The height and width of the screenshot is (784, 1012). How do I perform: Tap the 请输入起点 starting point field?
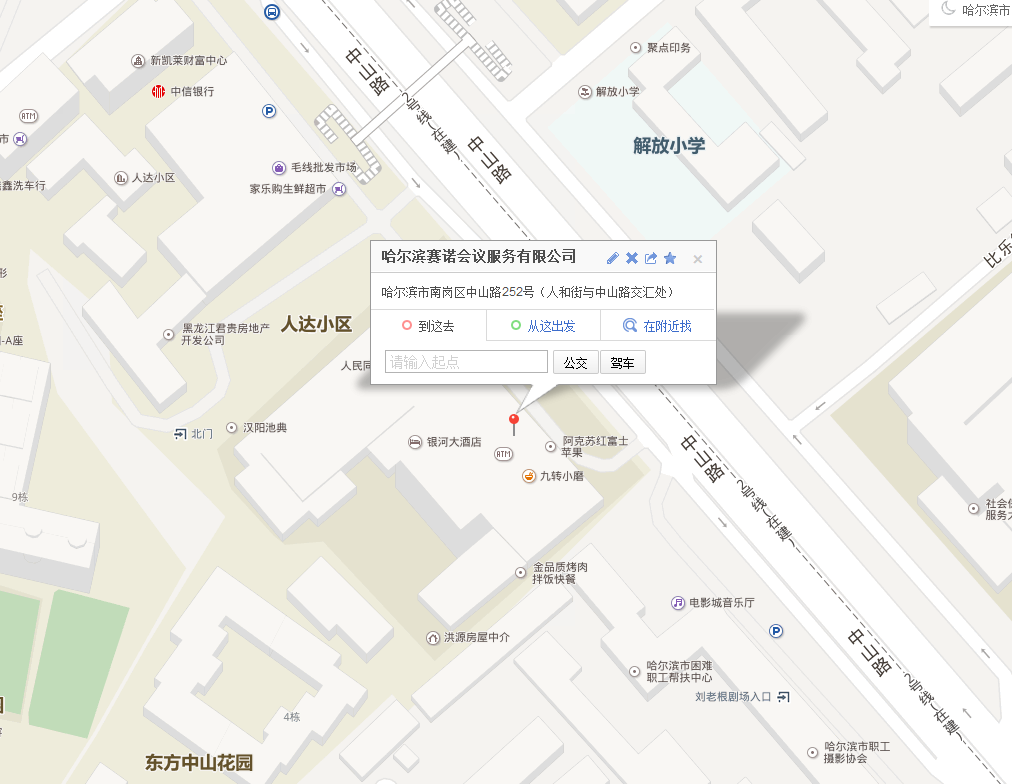466,362
